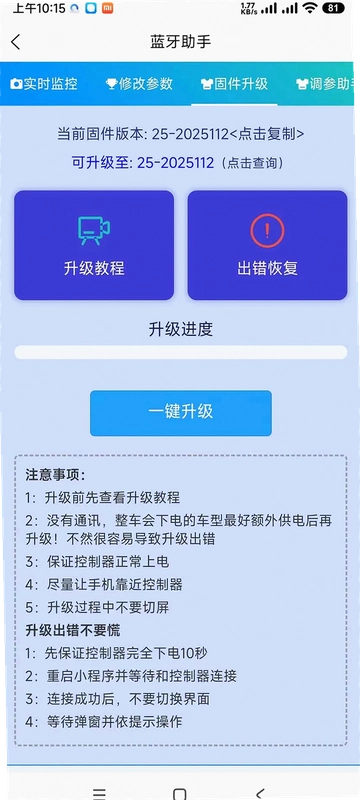Select the 固件升级 tab
Image resolution: width=360 pixels, height=800 pixels.
click(235, 84)
